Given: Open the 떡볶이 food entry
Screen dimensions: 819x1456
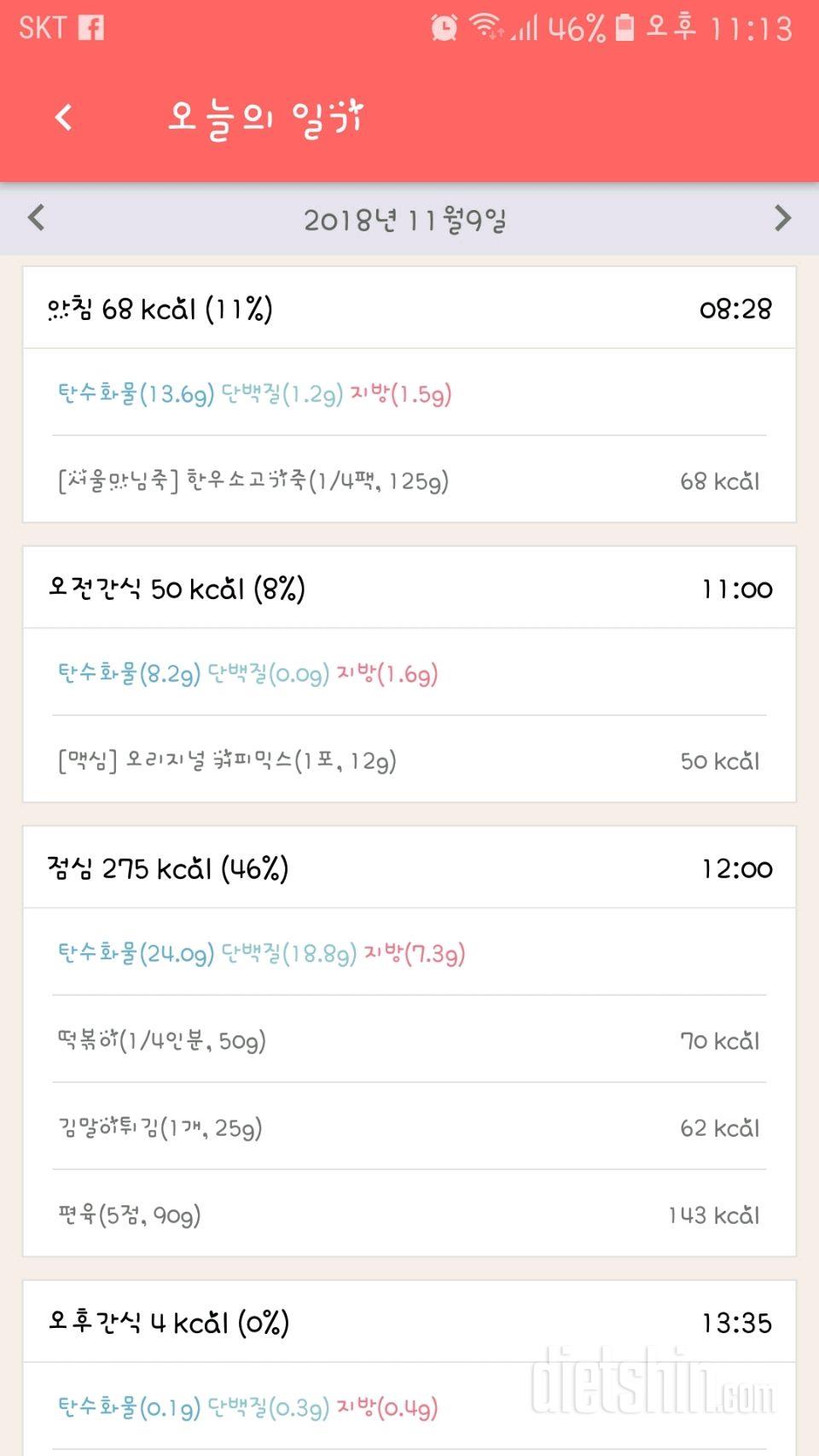Looking at the screenshot, I should 409,1040.
